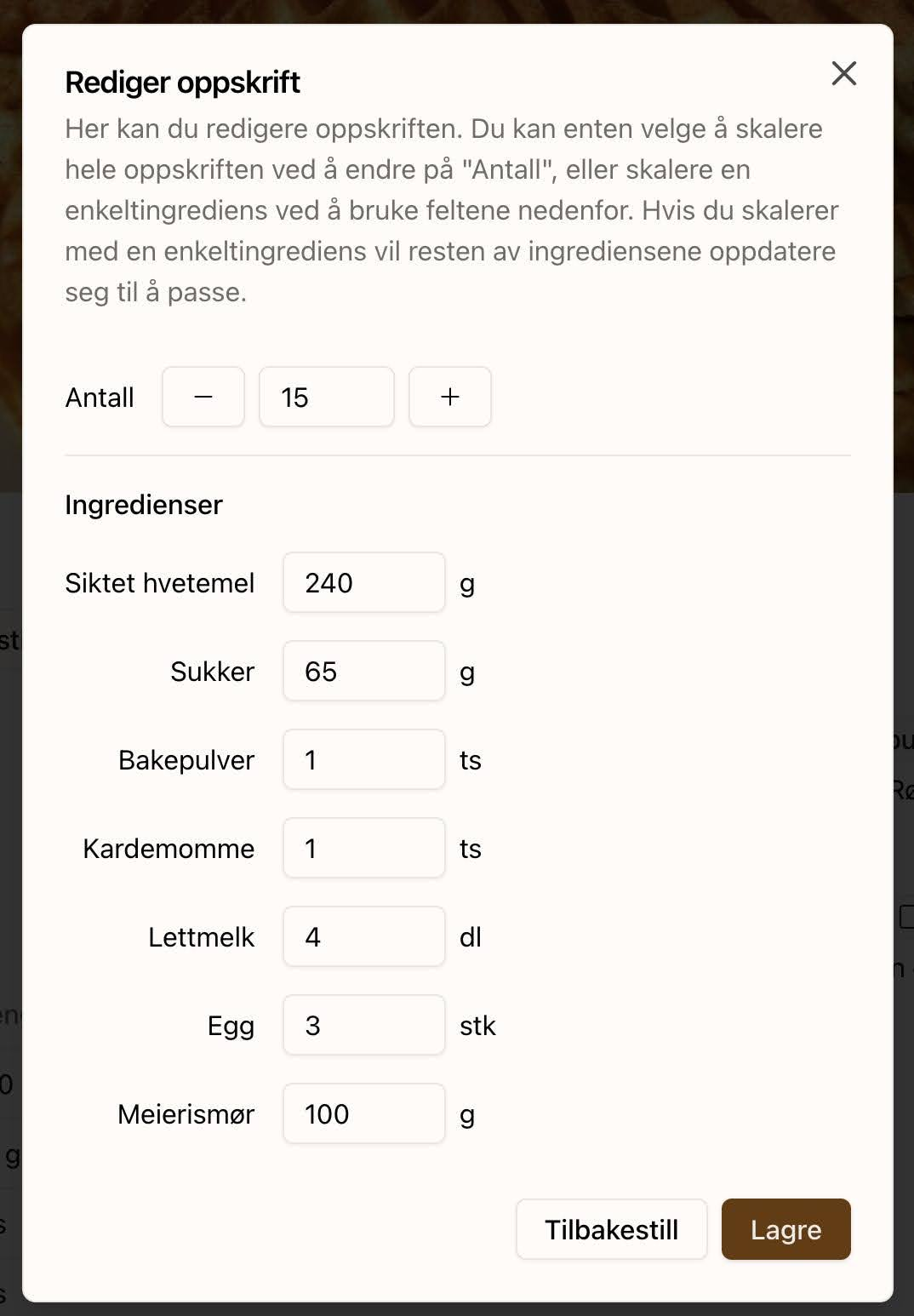Click the Siktet hvetemel ingredient label
Screen dimensions: 914x1316
[160, 583]
